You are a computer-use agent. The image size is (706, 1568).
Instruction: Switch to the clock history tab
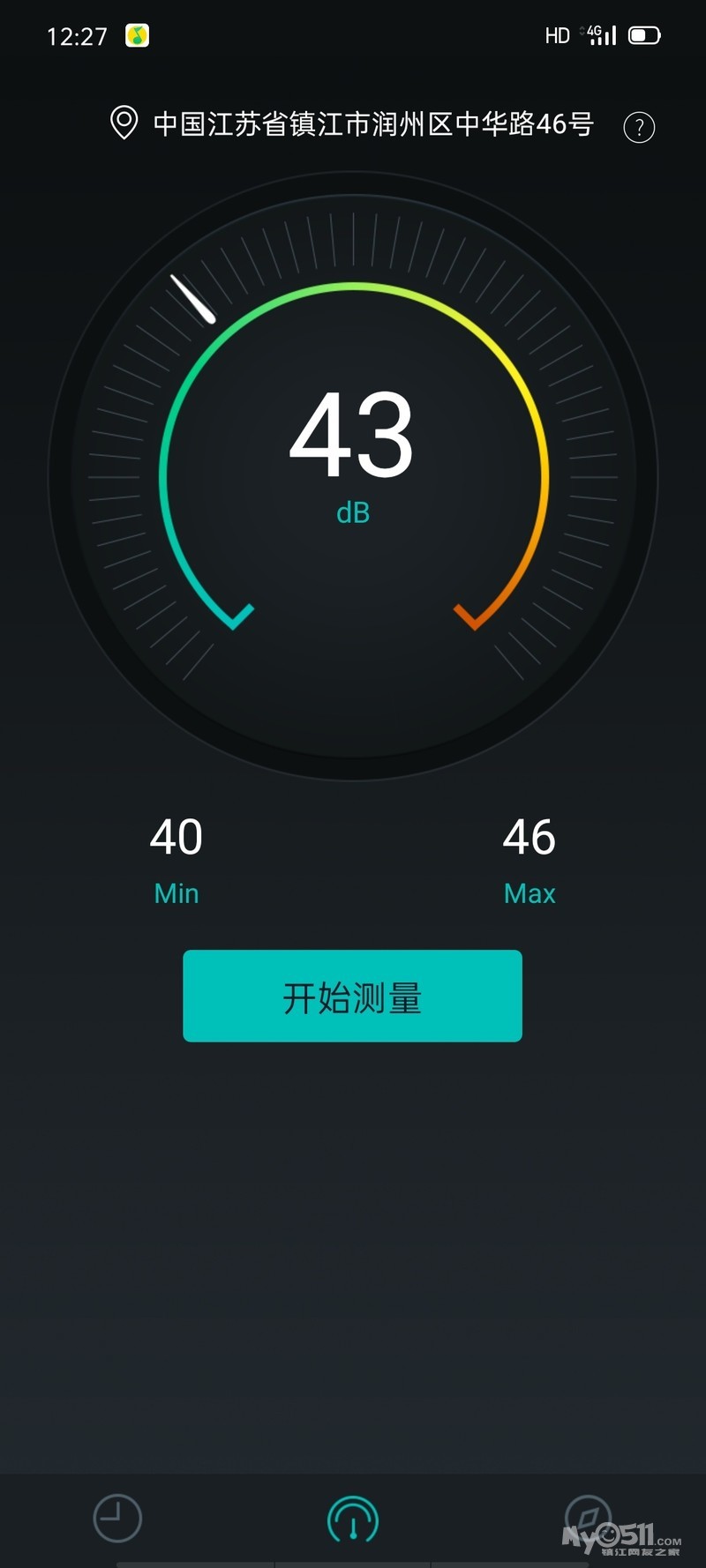(x=117, y=1519)
